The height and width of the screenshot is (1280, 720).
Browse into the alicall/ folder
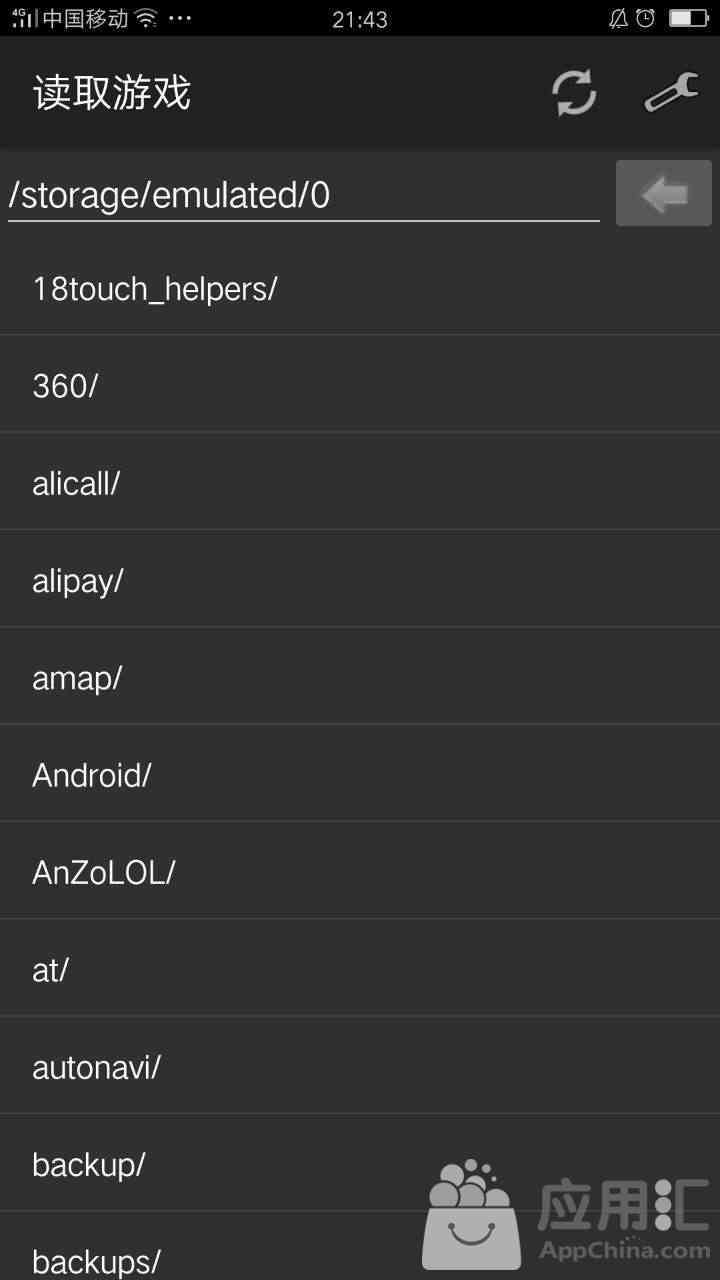coord(360,482)
